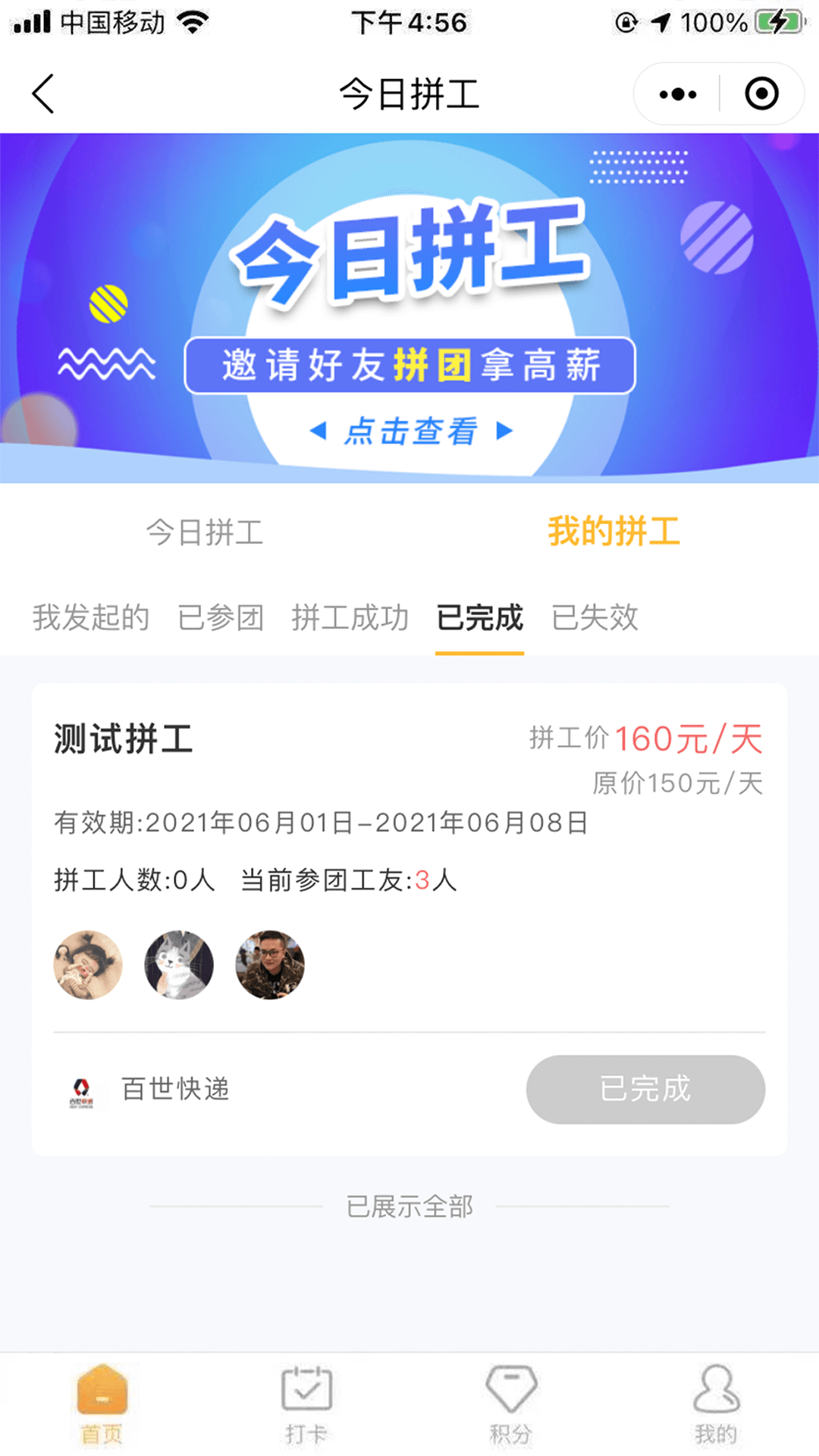Tap the 点击查看 banner
This screenshot has height=1456, width=819.
click(x=410, y=431)
